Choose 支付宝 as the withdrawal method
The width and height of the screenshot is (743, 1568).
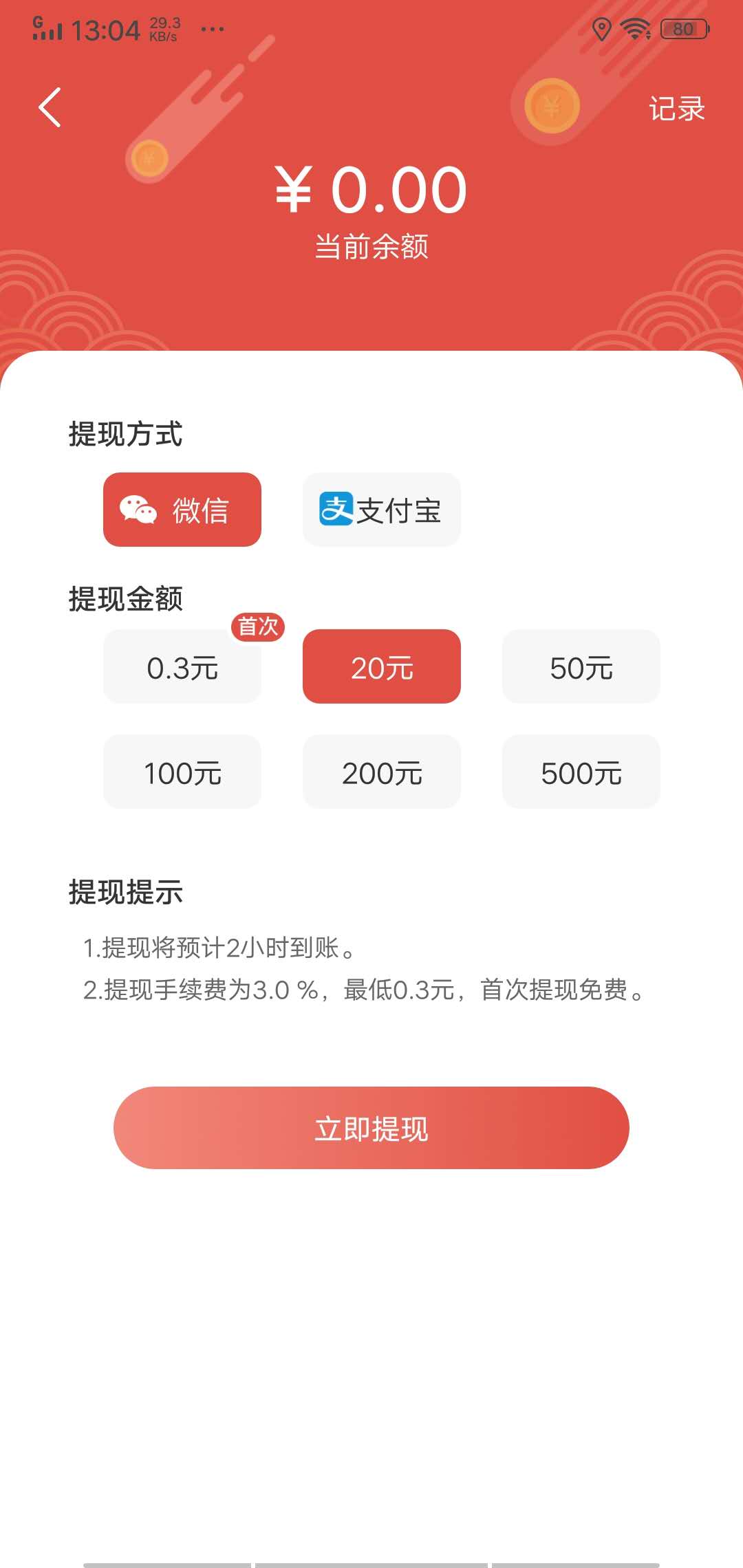[x=382, y=510]
